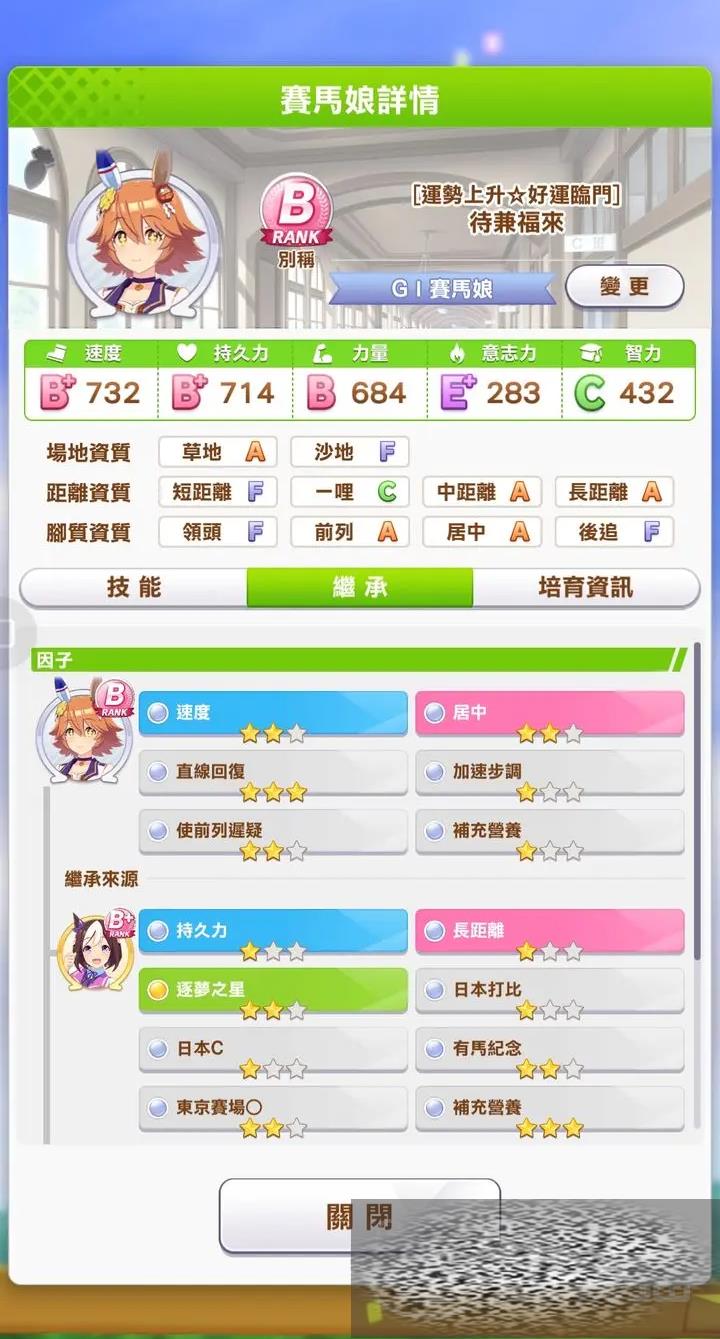View the 速度 factor details
The height and width of the screenshot is (1339, 720).
click(x=273, y=714)
